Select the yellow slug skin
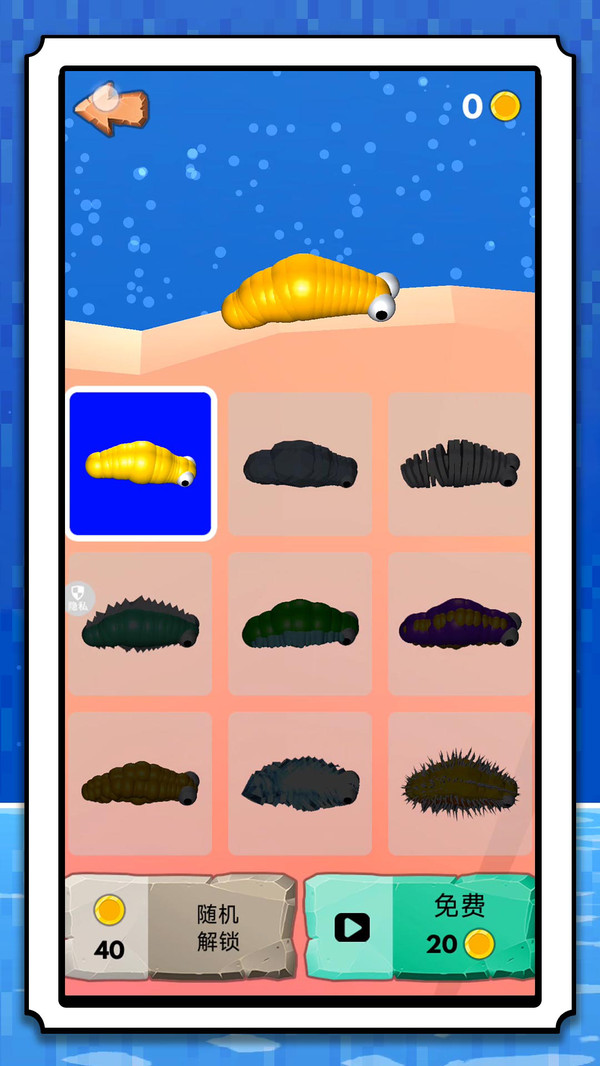Image resolution: width=600 pixels, height=1066 pixels. point(140,464)
